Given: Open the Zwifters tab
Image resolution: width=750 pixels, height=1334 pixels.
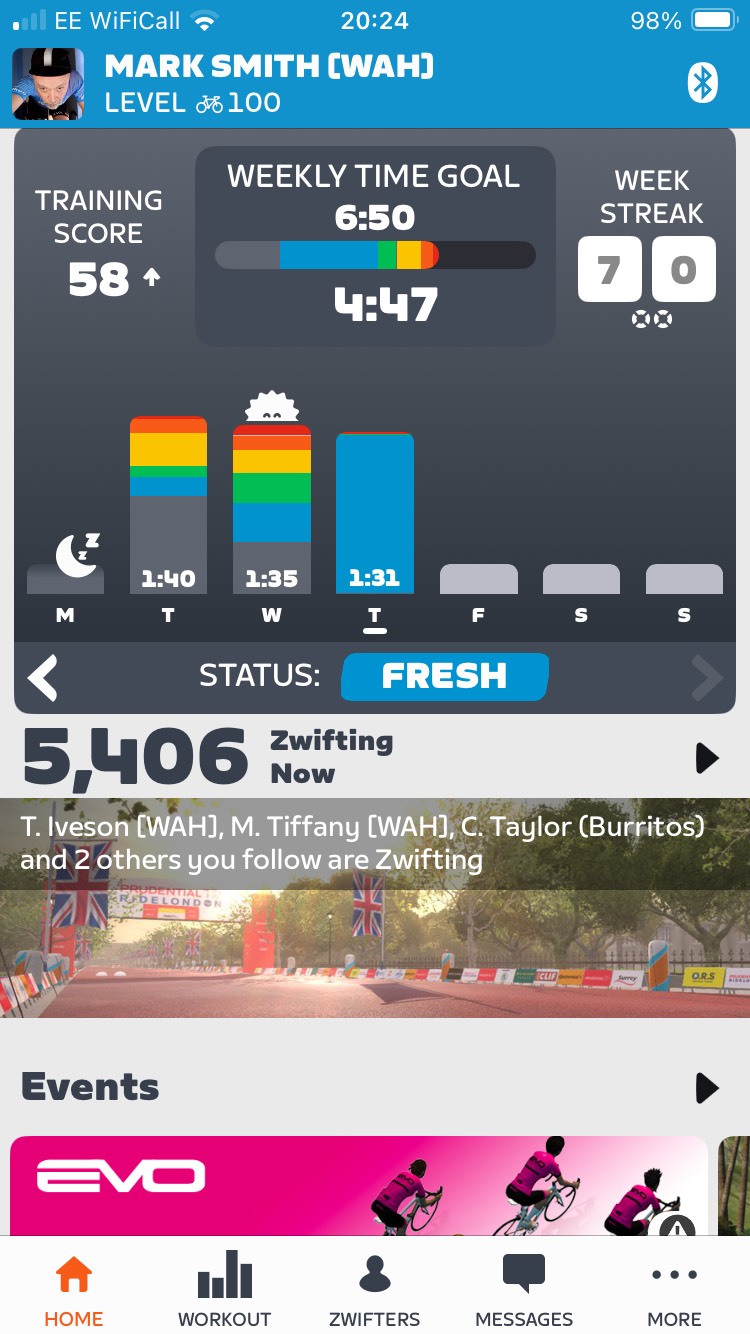Looking at the screenshot, I should pos(374,1291).
